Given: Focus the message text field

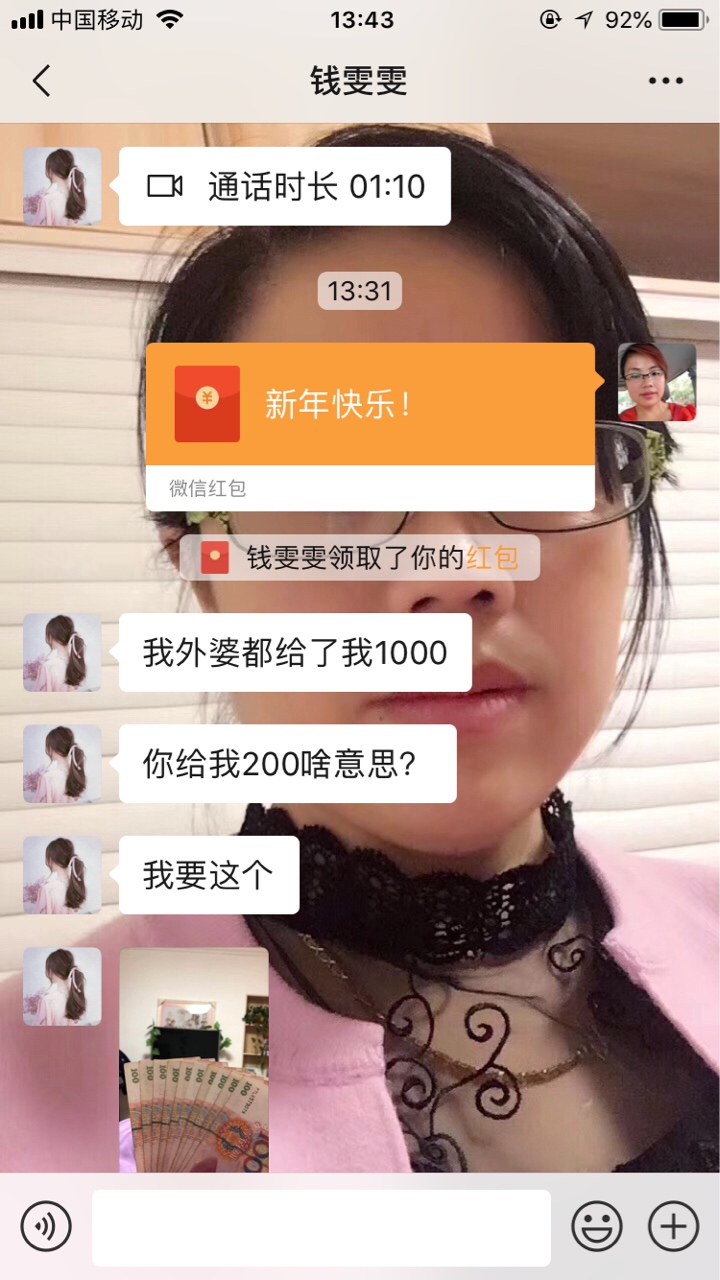Looking at the screenshot, I should [x=321, y=1228].
